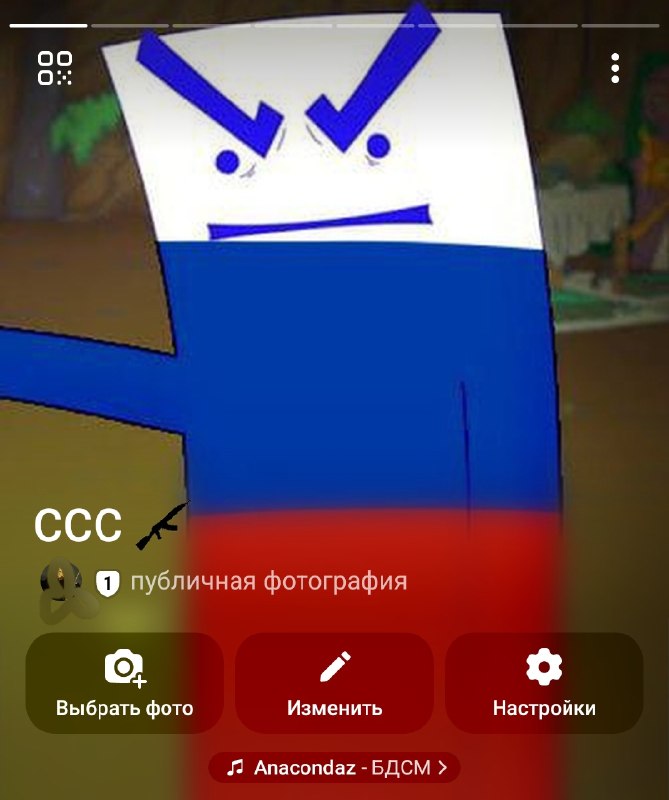669x800 pixels.
Task: Open the three-dot overflow menu
Action: coord(615,68)
